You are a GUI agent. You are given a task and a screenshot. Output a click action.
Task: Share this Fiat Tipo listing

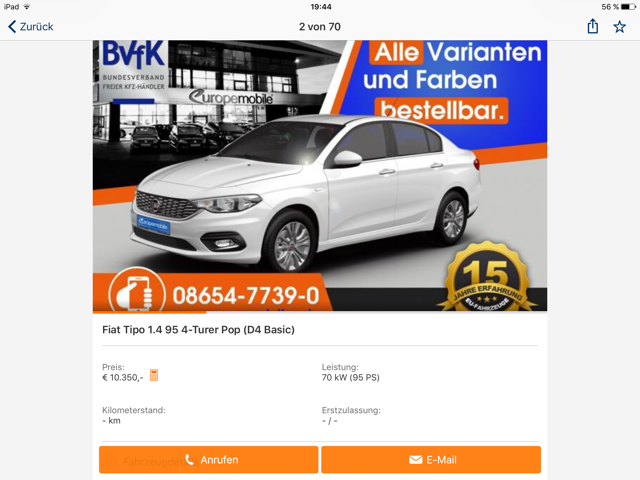click(x=593, y=27)
